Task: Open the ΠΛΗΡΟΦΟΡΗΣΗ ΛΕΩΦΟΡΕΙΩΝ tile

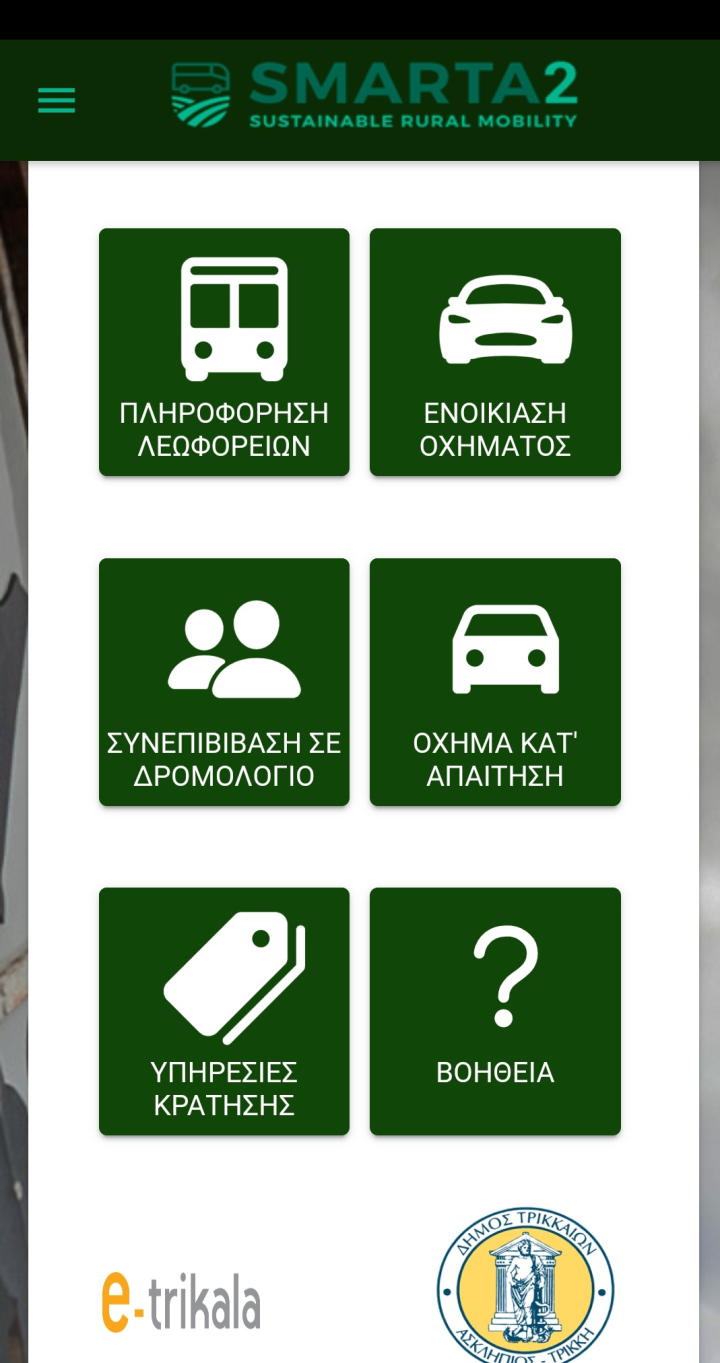Action: point(224,352)
